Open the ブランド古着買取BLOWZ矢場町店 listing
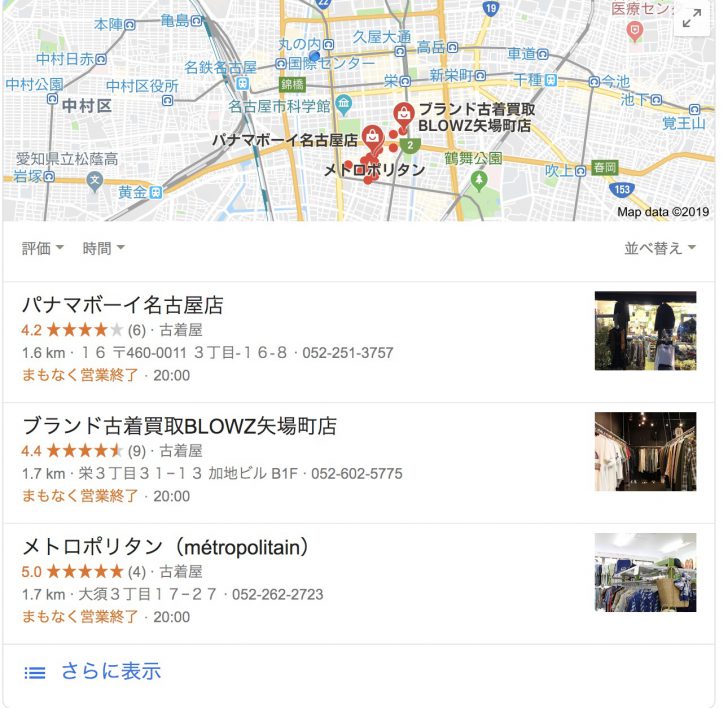The height and width of the screenshot is (708, 728). 179,426
